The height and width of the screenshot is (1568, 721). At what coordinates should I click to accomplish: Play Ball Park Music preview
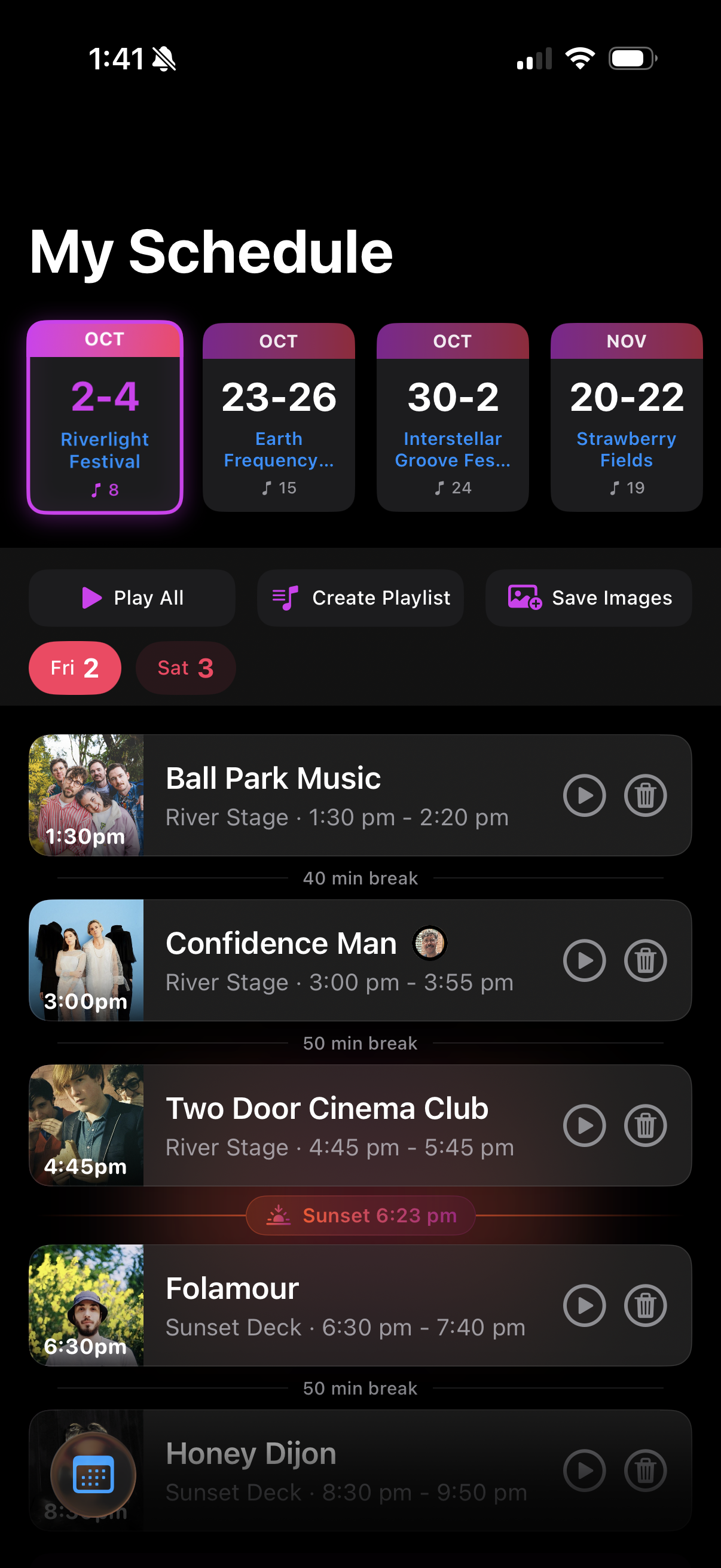click(584, 795)
